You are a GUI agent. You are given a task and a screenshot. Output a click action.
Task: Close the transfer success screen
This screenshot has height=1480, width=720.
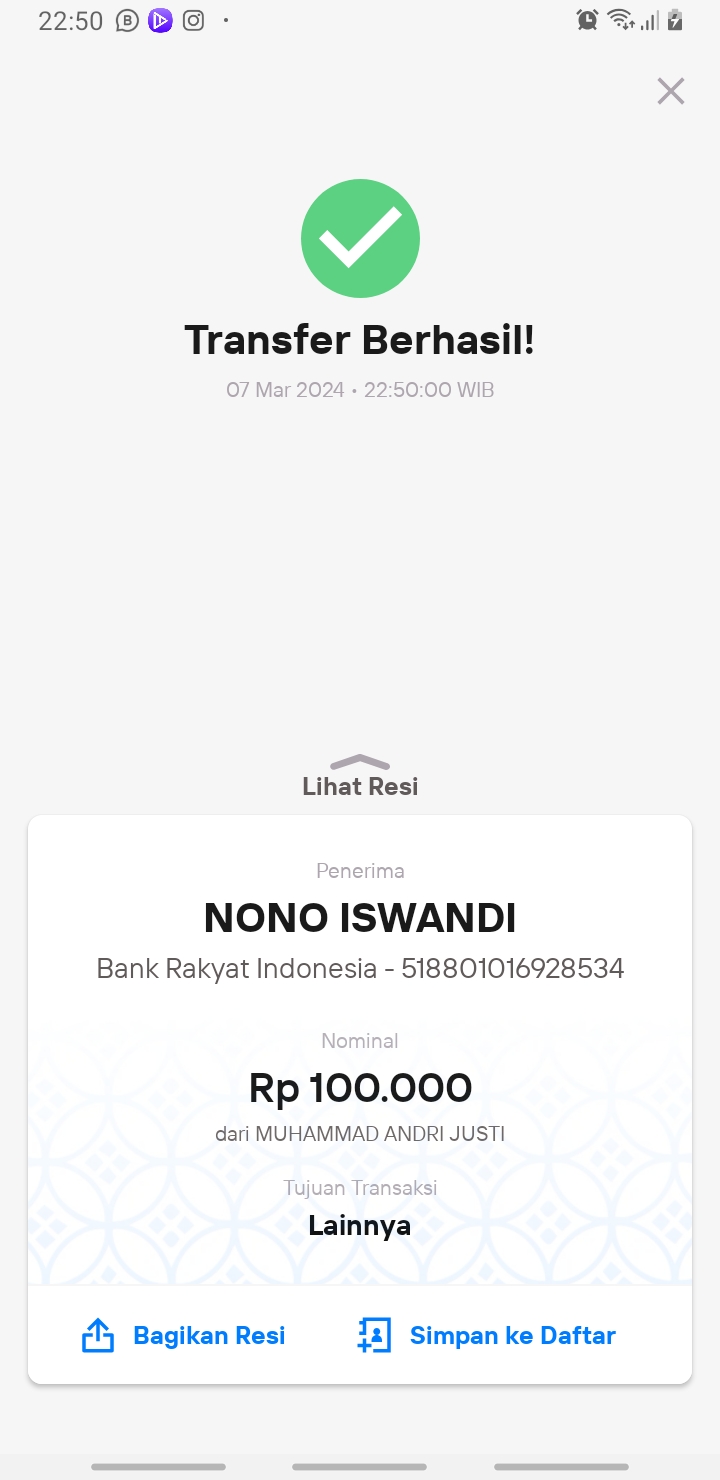670,91
